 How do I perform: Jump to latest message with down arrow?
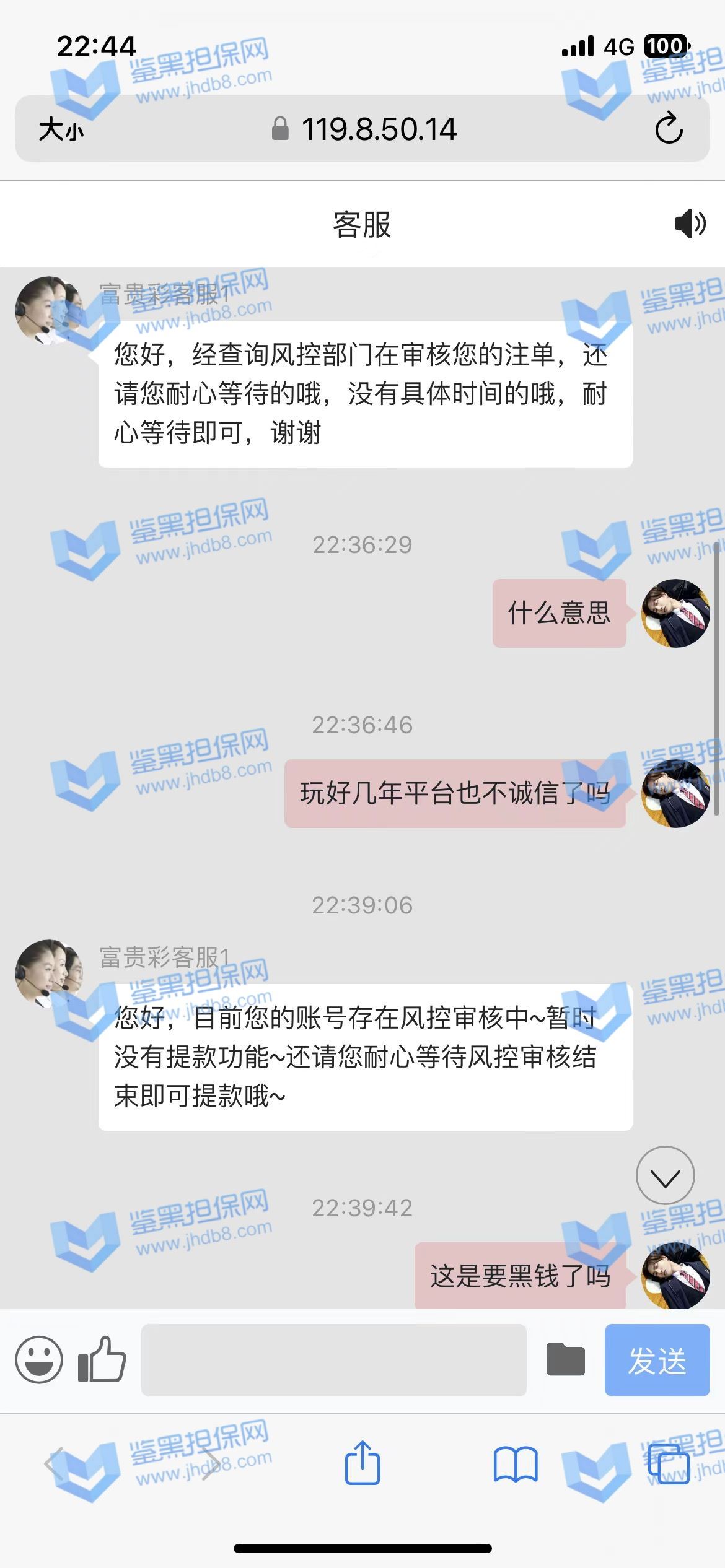666,1175
